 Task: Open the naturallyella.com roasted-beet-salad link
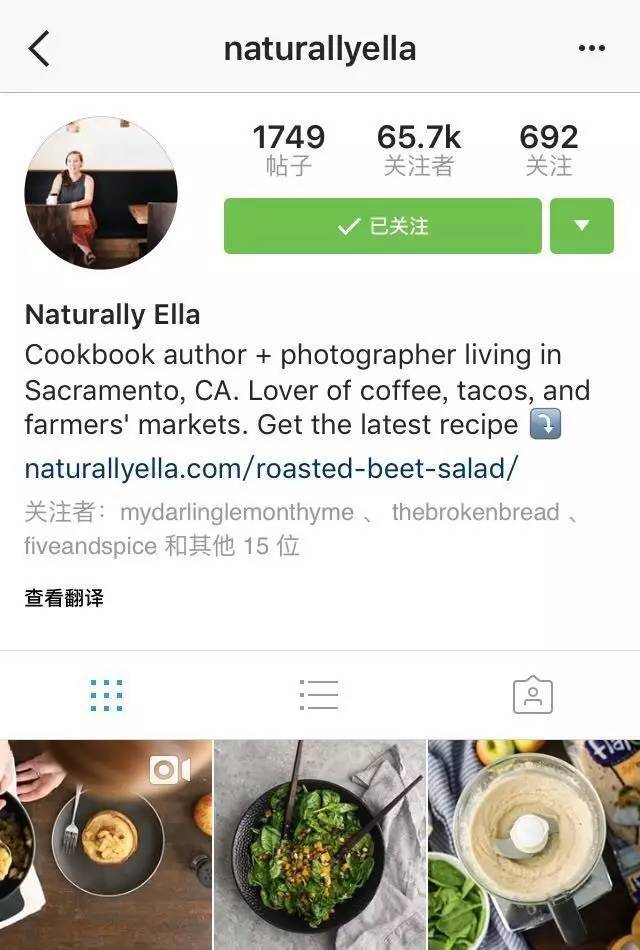point(271,468)
